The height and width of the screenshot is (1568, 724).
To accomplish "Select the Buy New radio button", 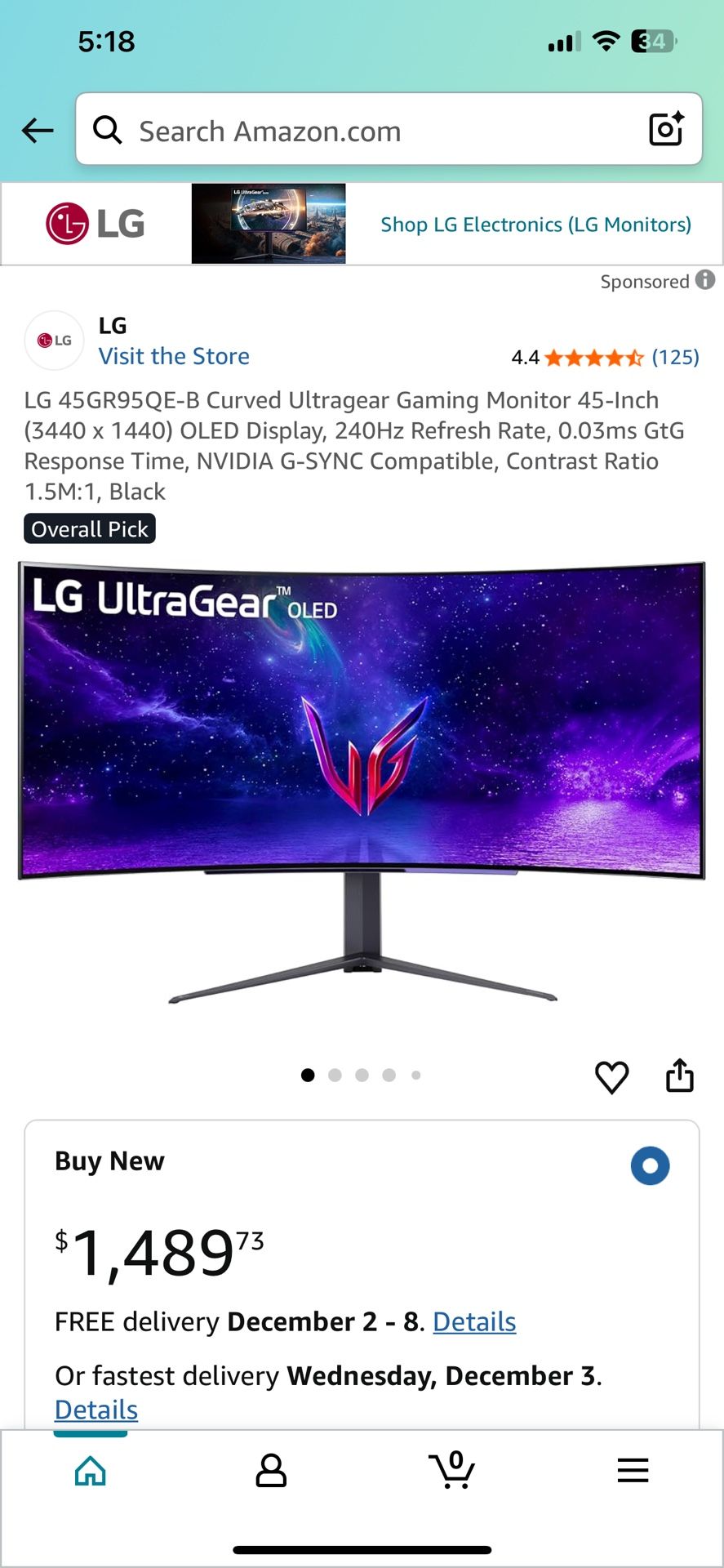I will coord(651,1166).
